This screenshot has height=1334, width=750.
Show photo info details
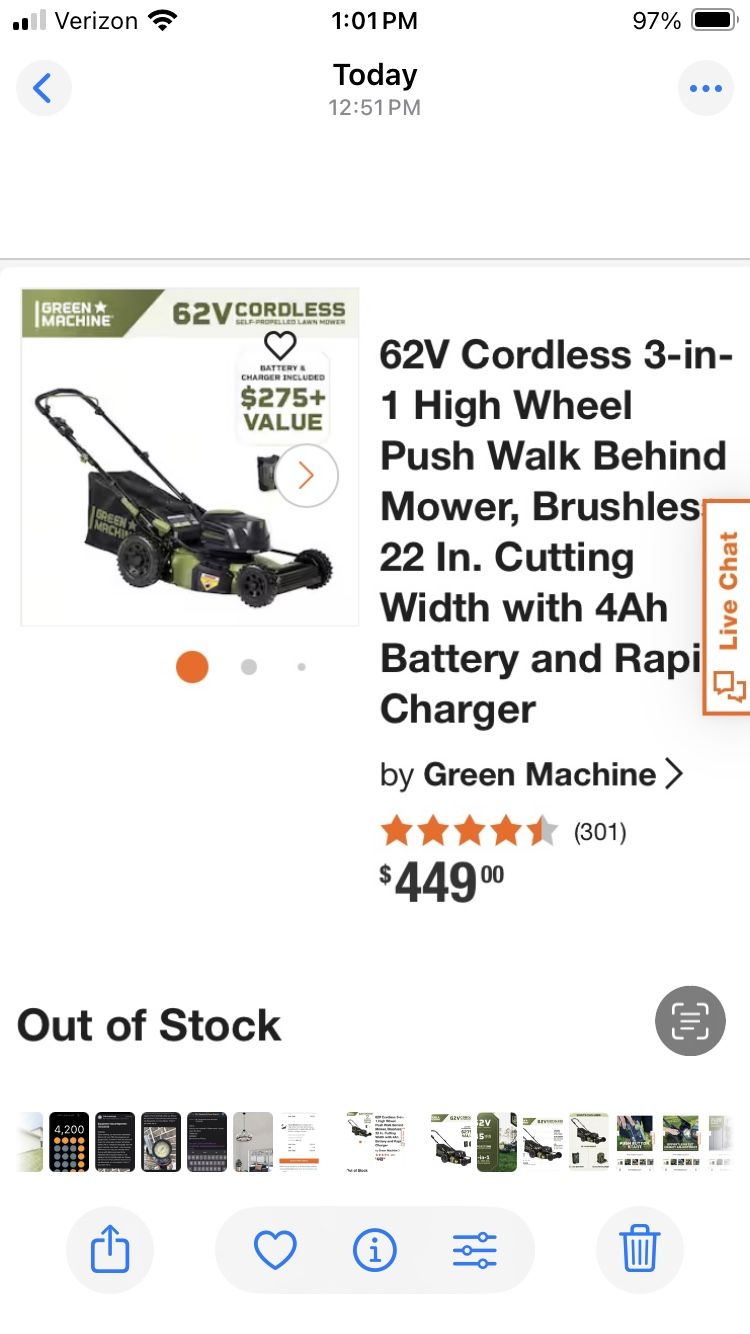pyautogui.click(x=375, y=1249)
